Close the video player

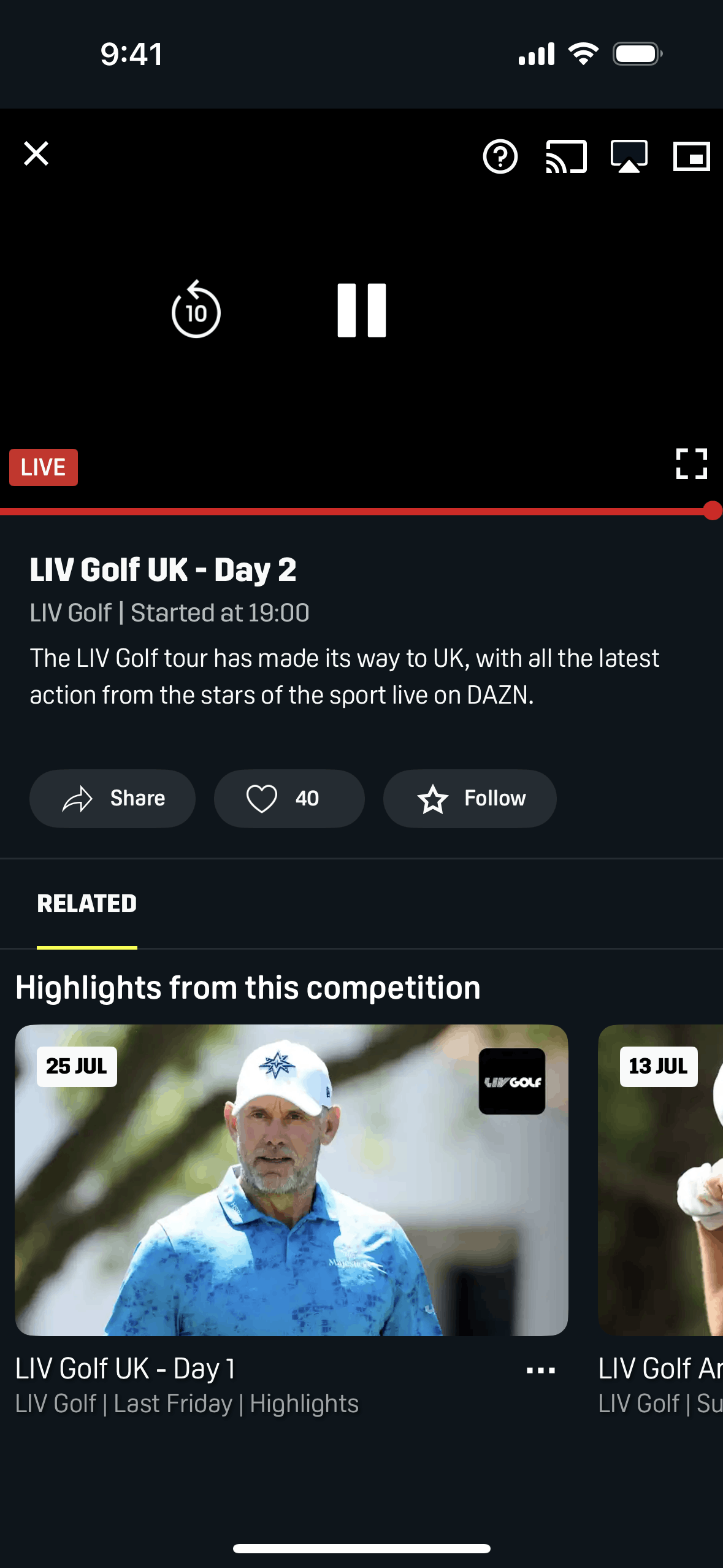(36, 154)
